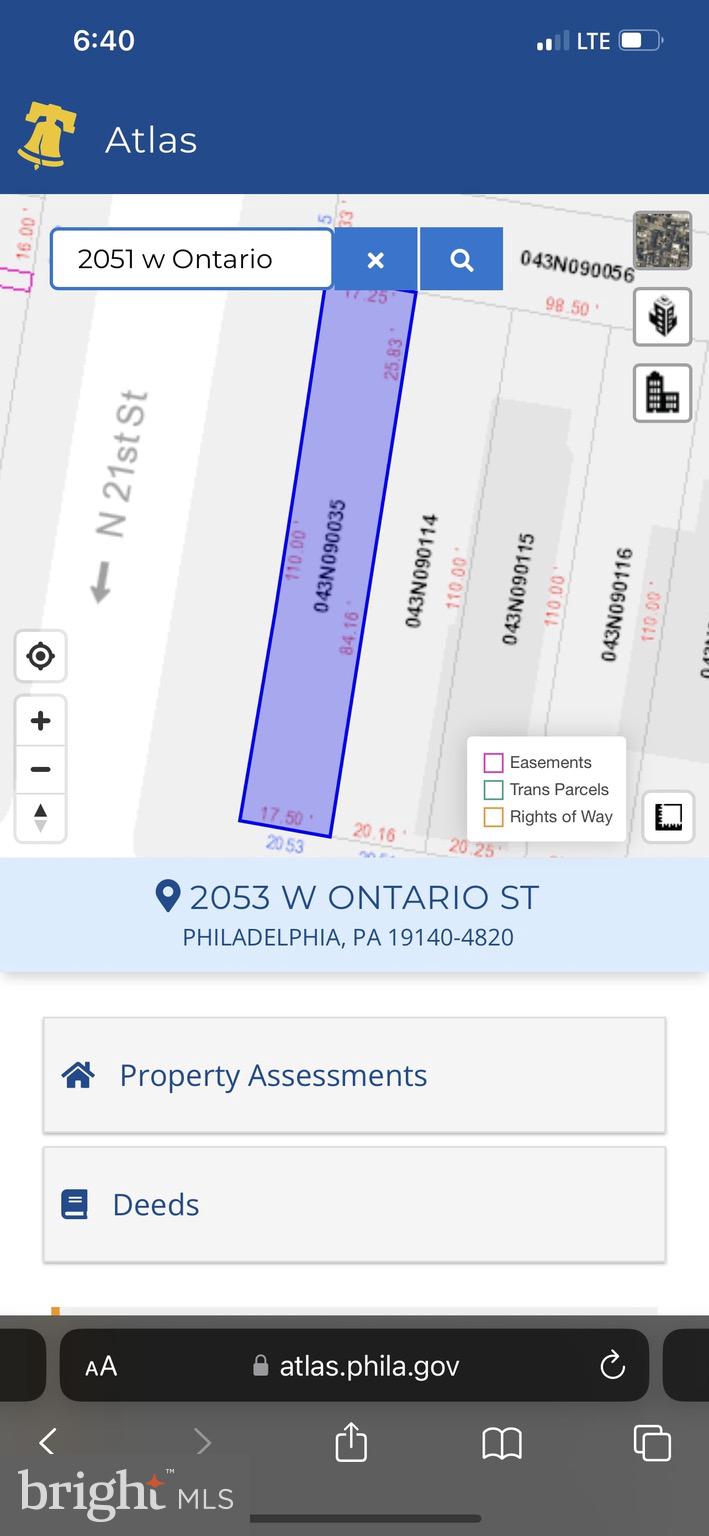Reset map compass orientation
The width and height of the screenshot is (709, 1536).
coord(41,817)
